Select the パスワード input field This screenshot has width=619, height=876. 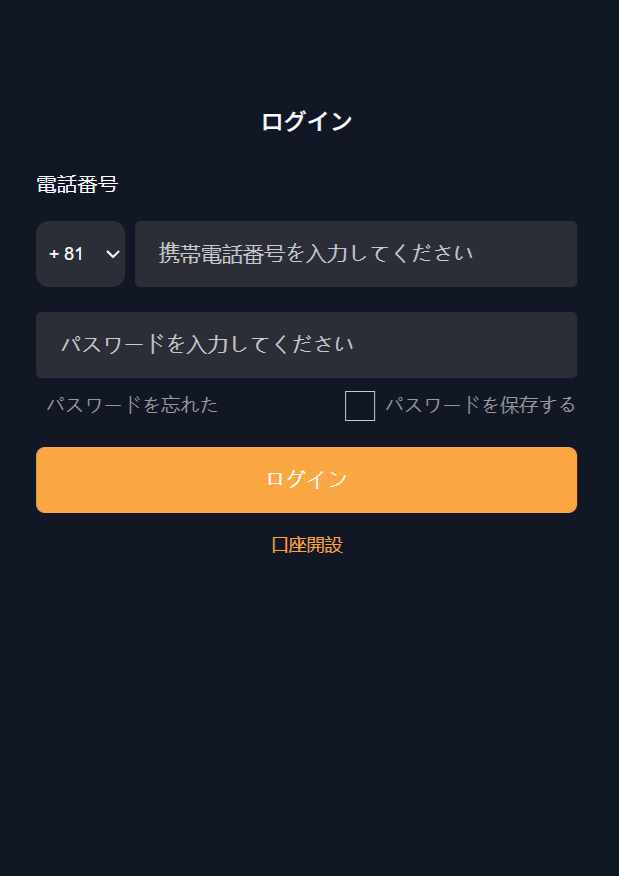coord(306,345)
